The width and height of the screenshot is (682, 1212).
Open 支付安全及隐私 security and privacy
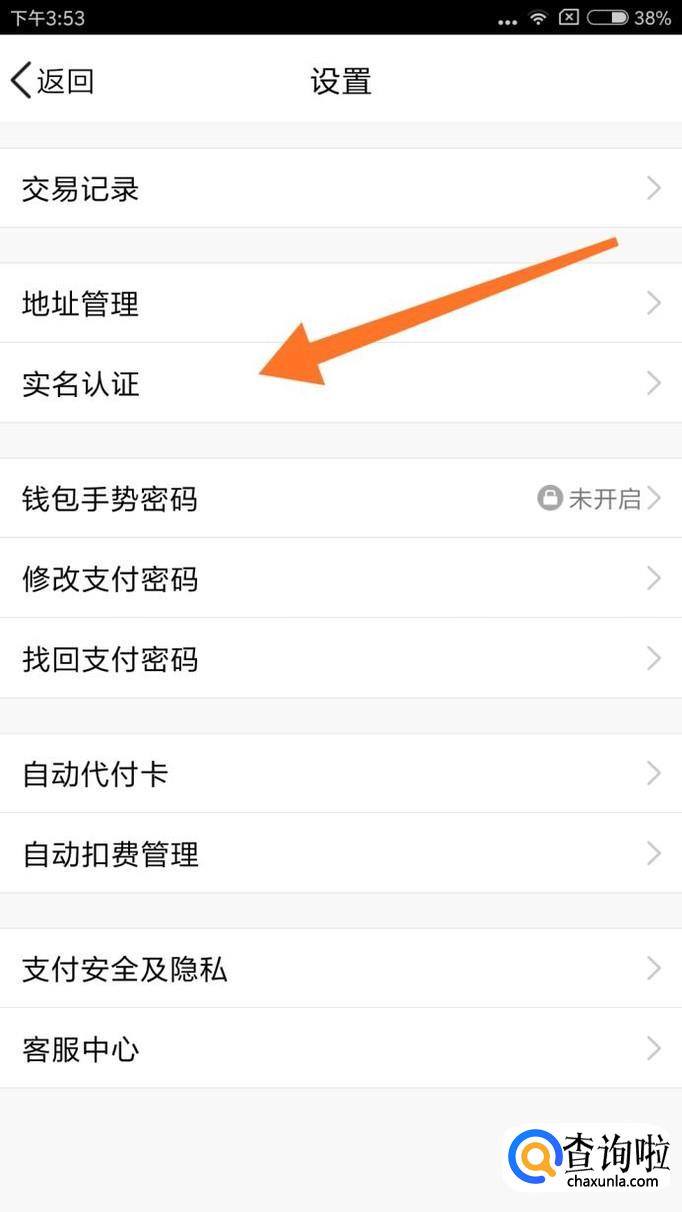pos(341,968)
